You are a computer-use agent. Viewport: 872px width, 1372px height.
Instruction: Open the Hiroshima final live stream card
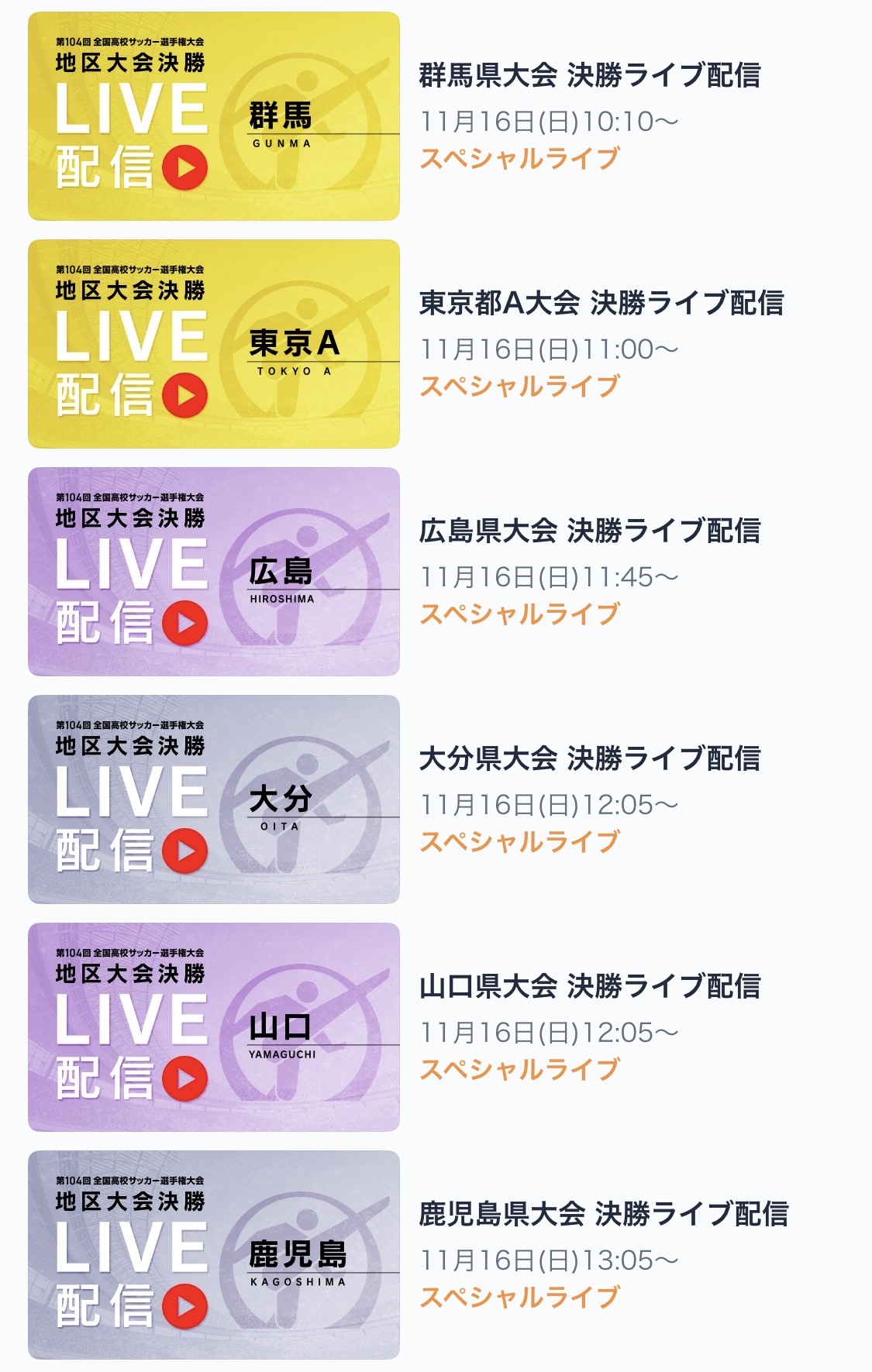tap(214, 572)
